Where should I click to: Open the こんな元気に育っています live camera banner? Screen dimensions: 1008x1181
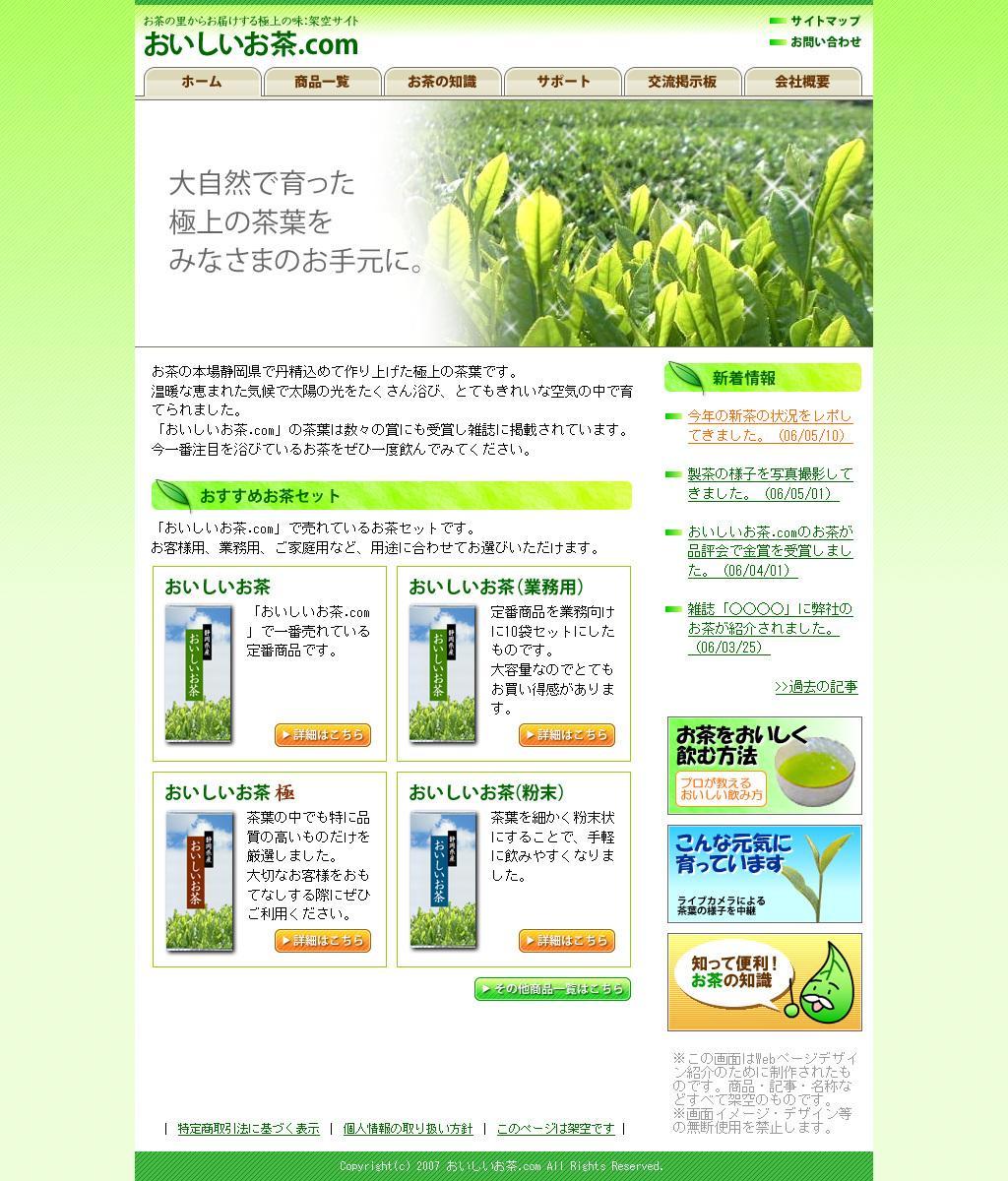click(x=764, y=873)
